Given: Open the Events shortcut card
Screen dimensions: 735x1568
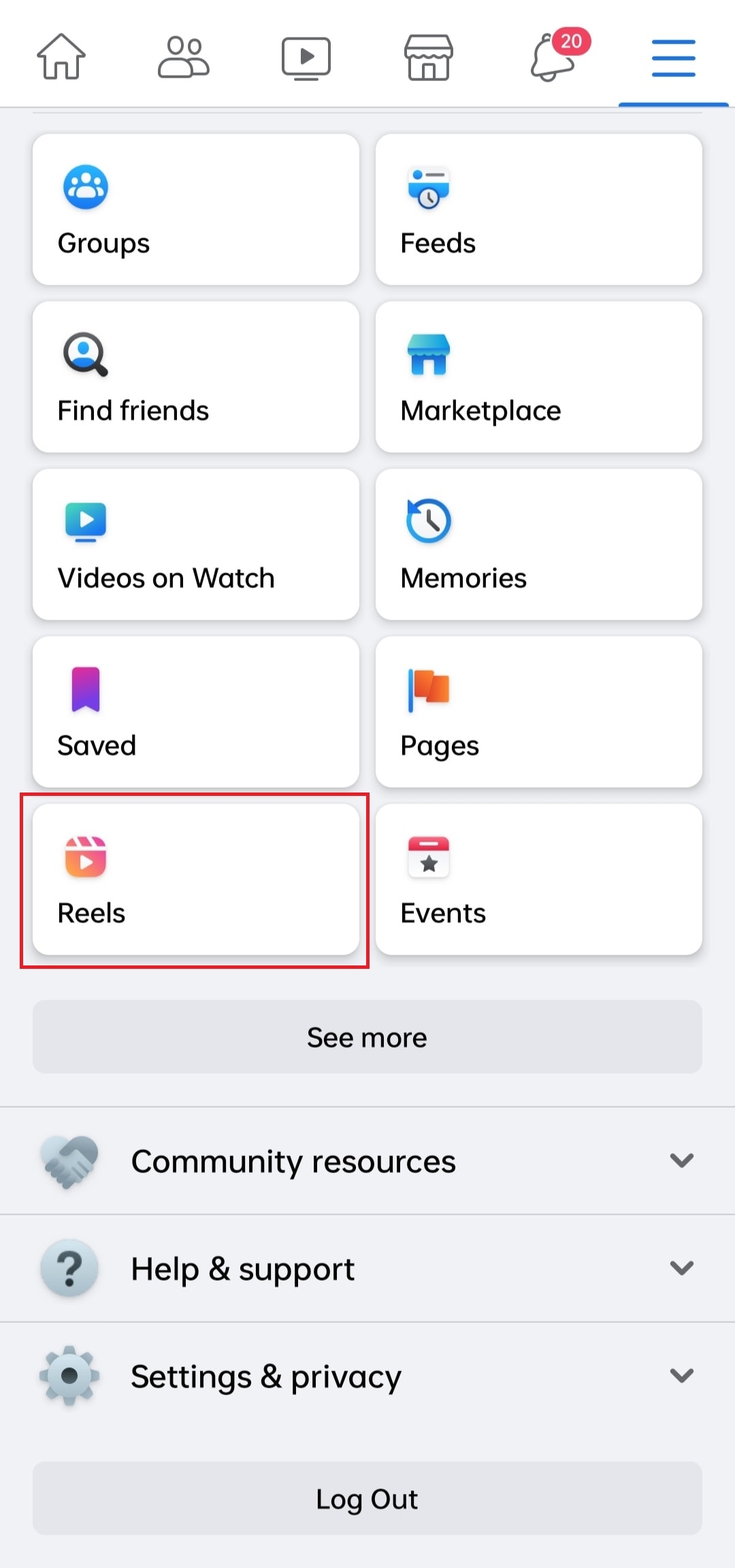Looking at the screenshot, I should pyautogui.click(x=538, y=880).
